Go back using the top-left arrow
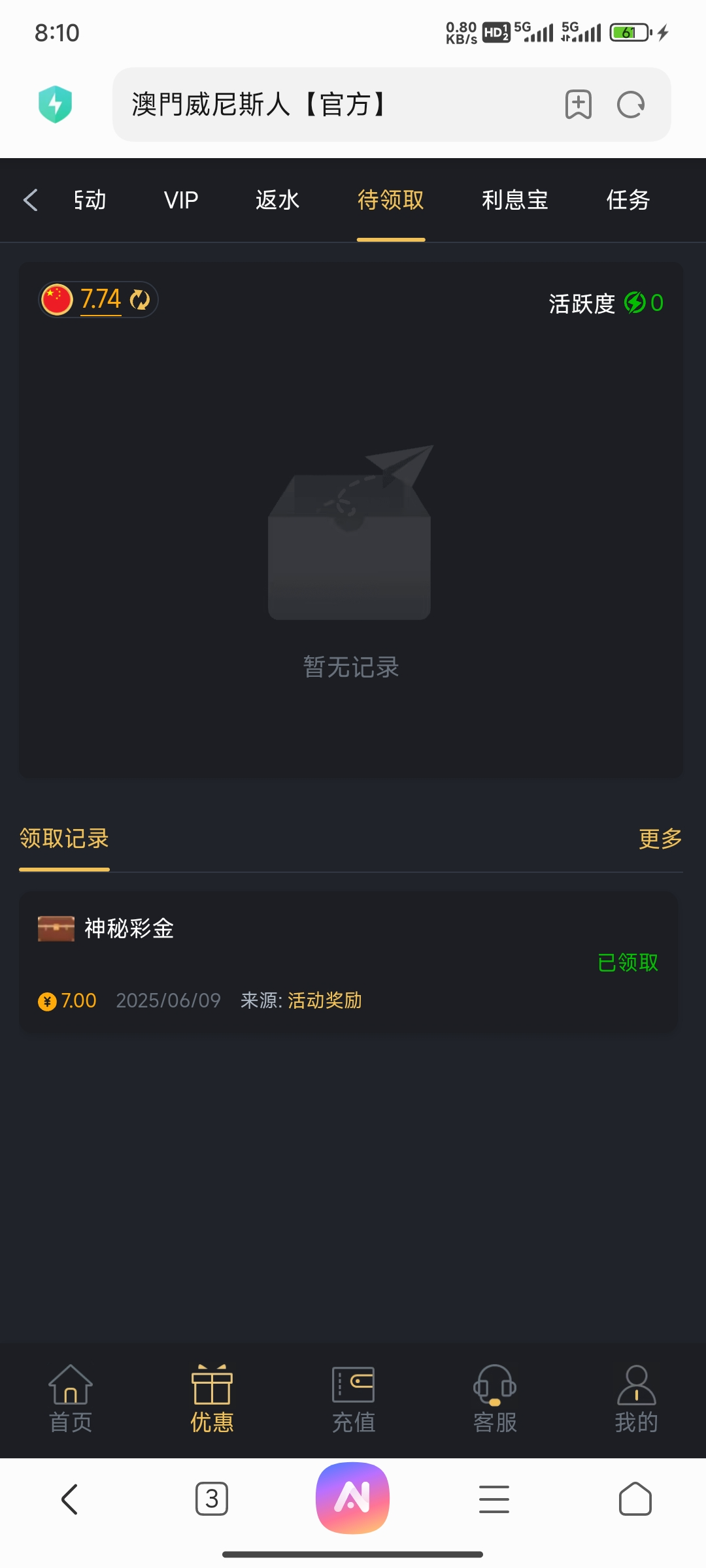 click(x=31, y=200)
